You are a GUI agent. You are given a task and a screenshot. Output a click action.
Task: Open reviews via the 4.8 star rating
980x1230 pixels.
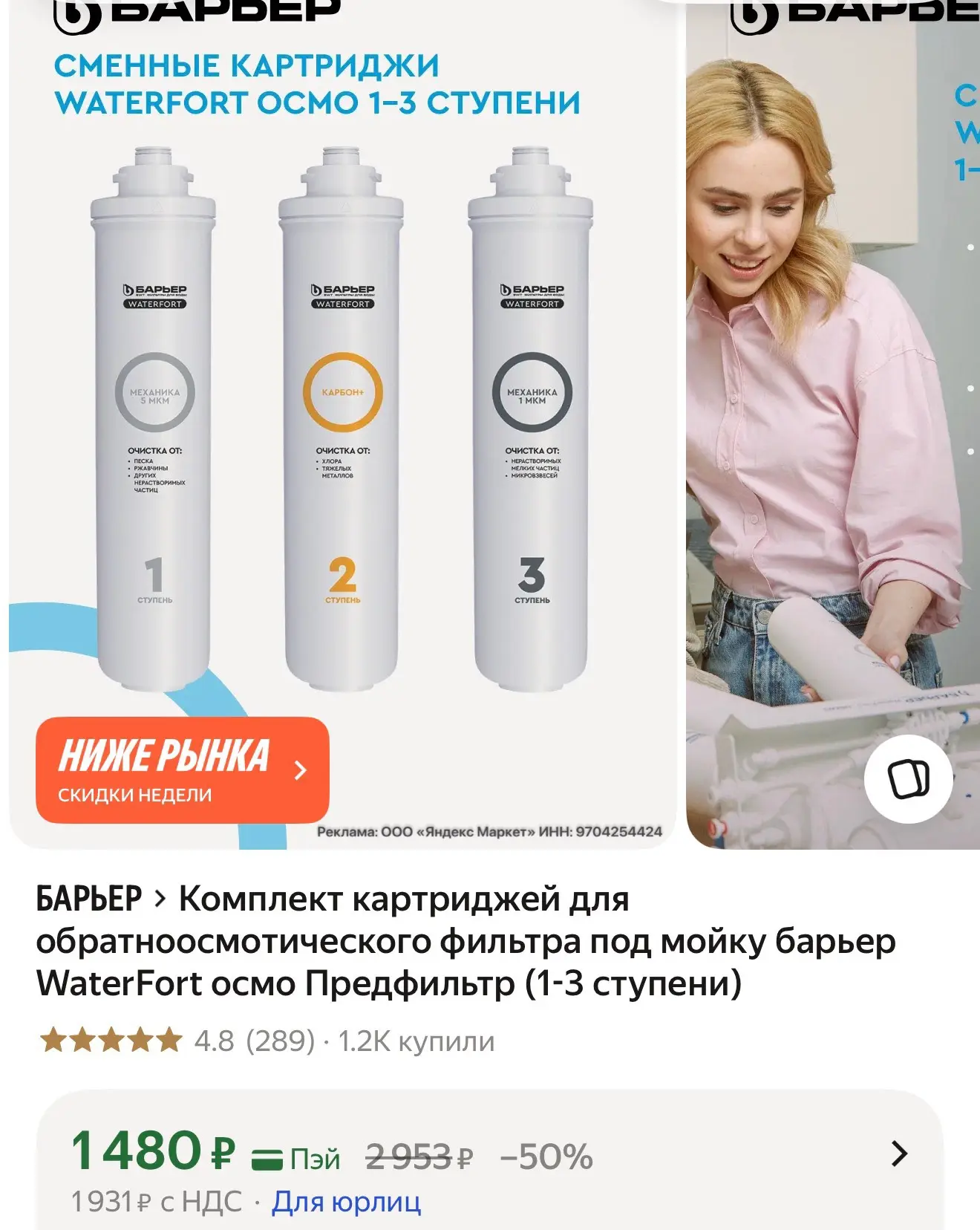tap(177, 1041)
